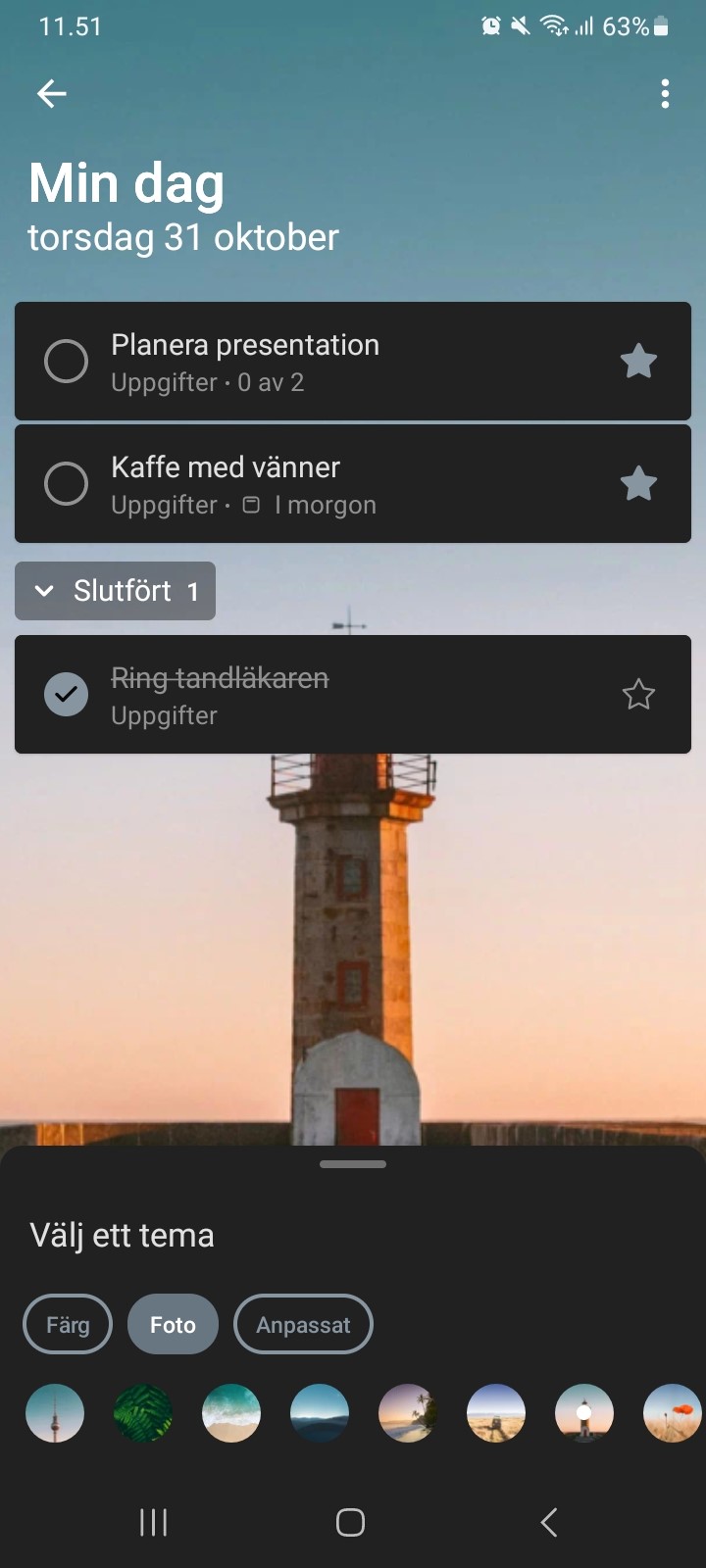This screenshot has height=1568, width=706.
Task: Switch to the Färg theme tab
Action: pyautogui.click(x=68, y=1325)
